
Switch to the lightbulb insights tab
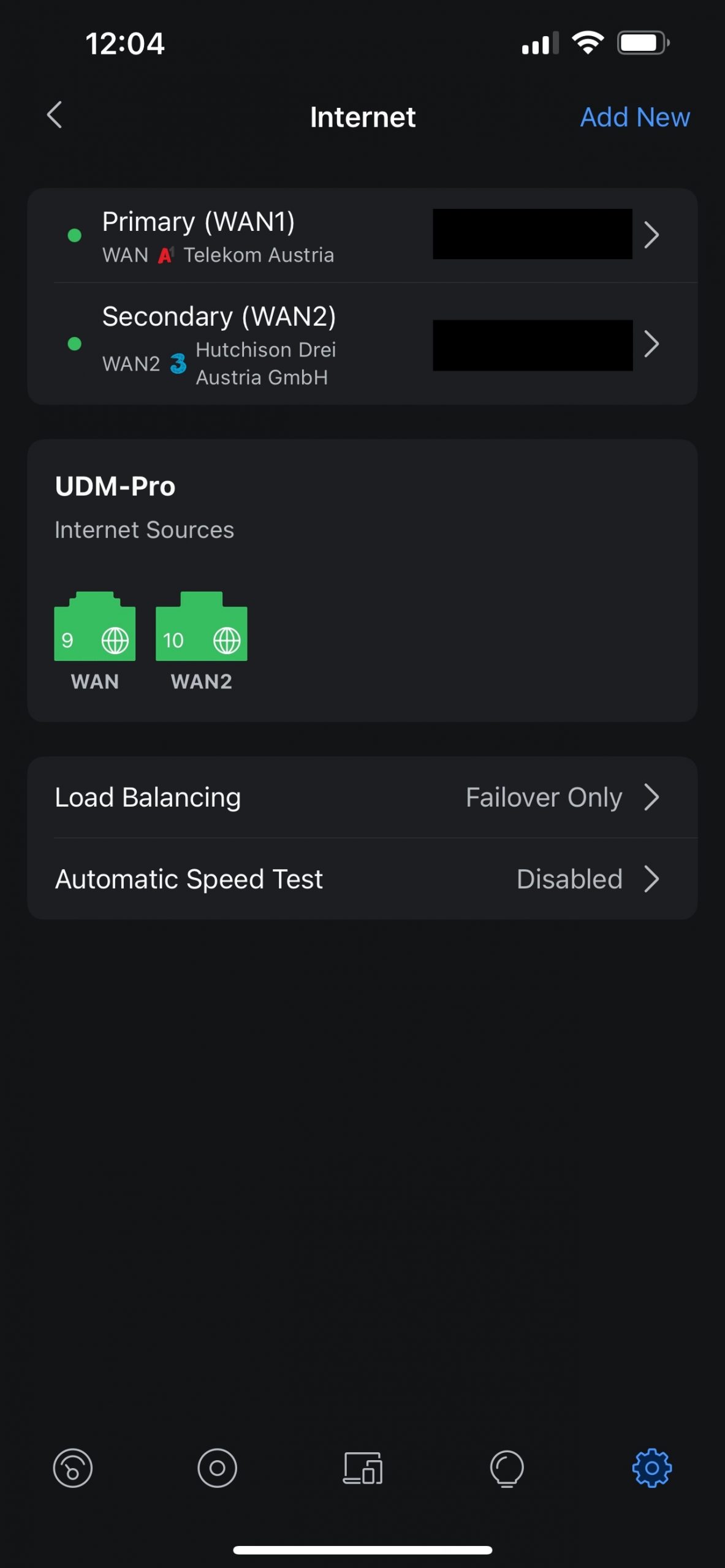[507, 1468]
